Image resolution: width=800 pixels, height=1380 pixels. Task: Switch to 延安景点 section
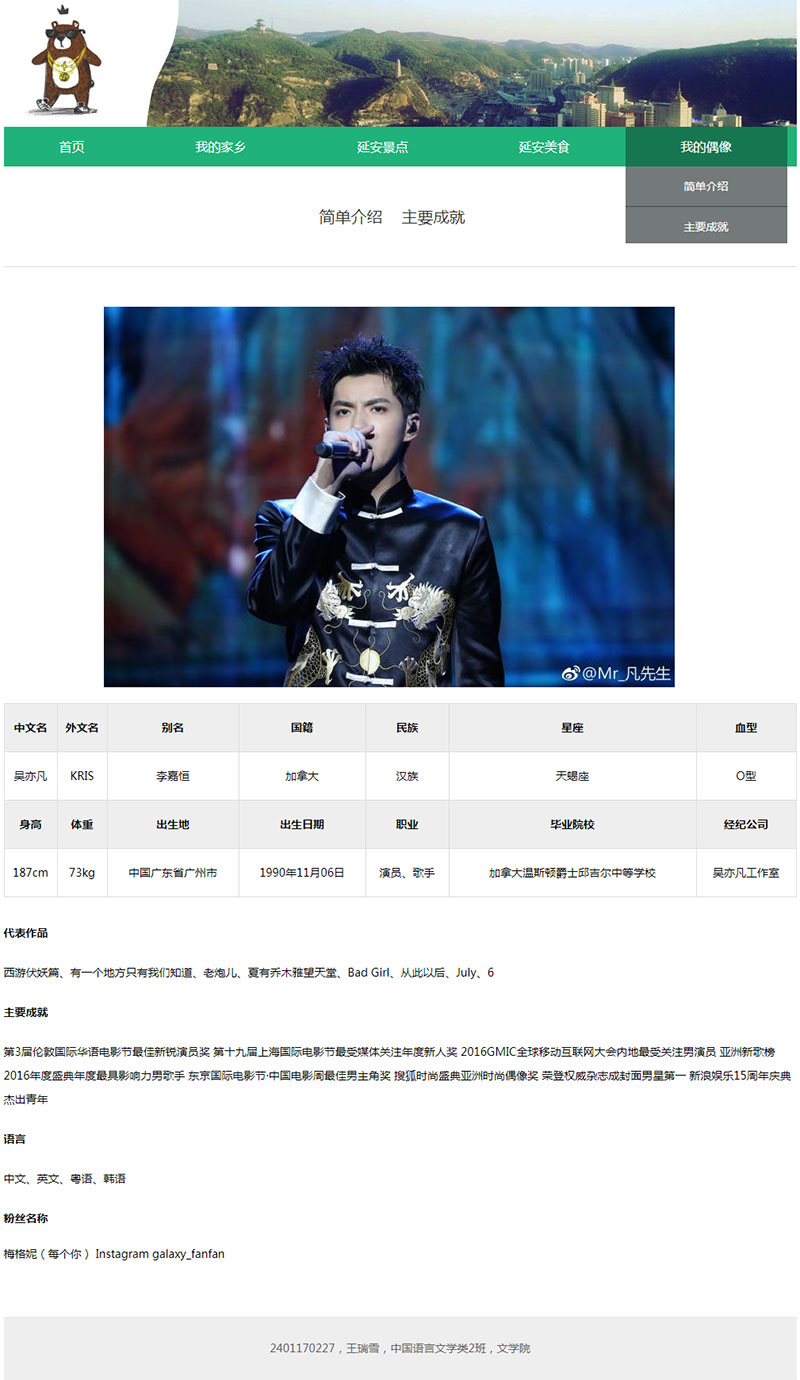tap(382, 147)
